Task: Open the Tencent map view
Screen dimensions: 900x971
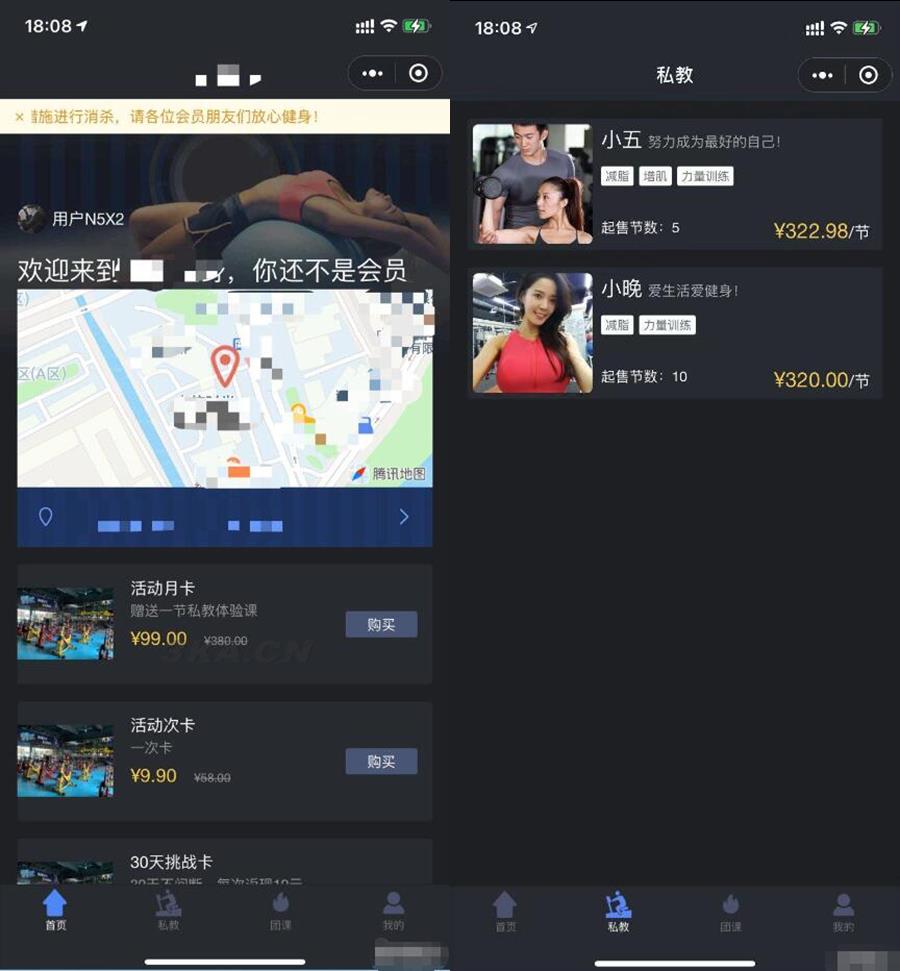Action: [x=225, y=390]
